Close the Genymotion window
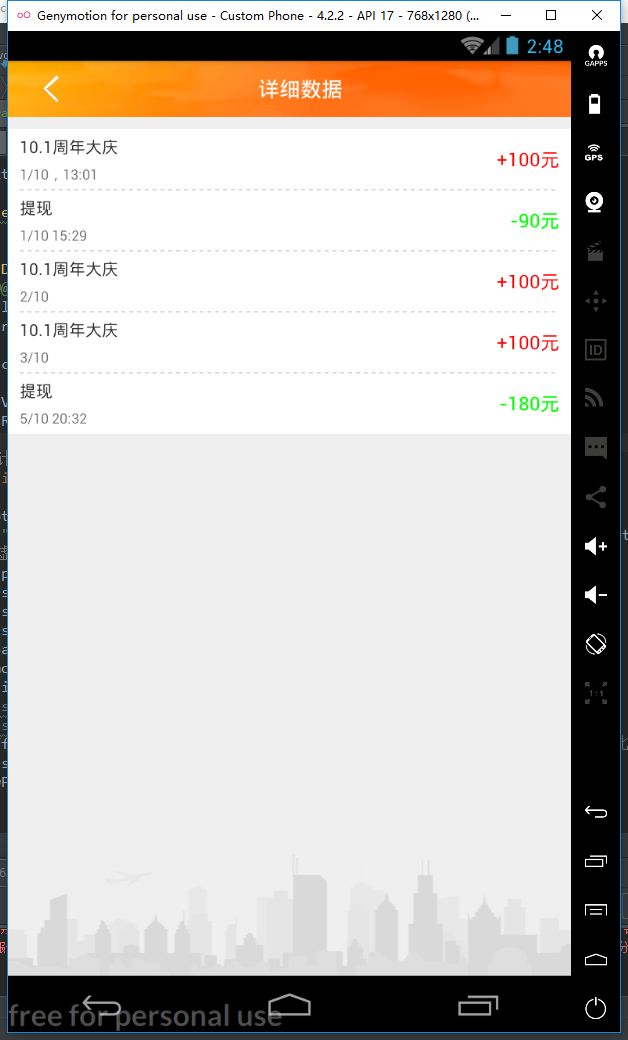628x1040 pixels. [x=597, y=15]
